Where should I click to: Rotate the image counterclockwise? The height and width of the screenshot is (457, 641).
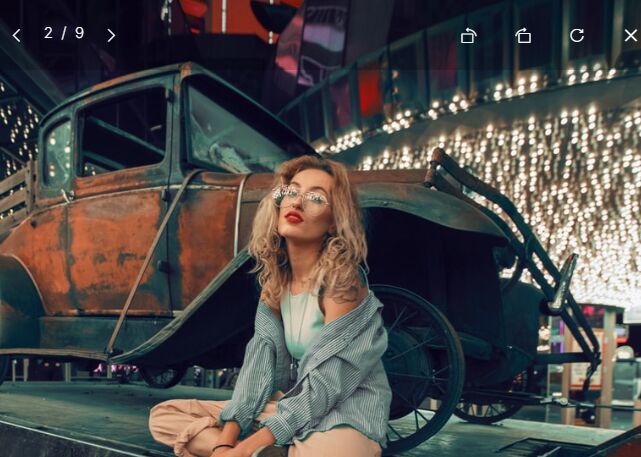tap(468, 35)
